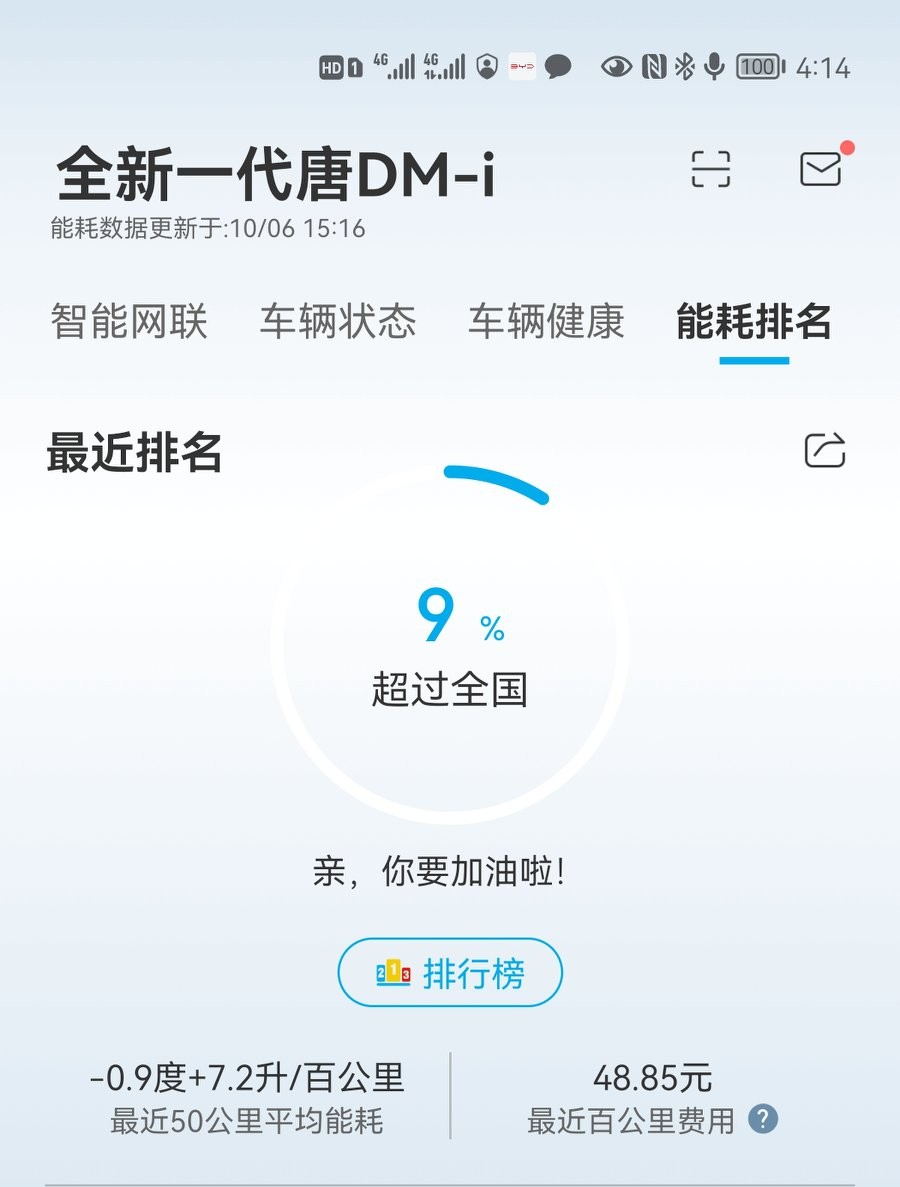Open the QR code scanner
This screenshot has height=1187, width=900.
tap(710, 169)
